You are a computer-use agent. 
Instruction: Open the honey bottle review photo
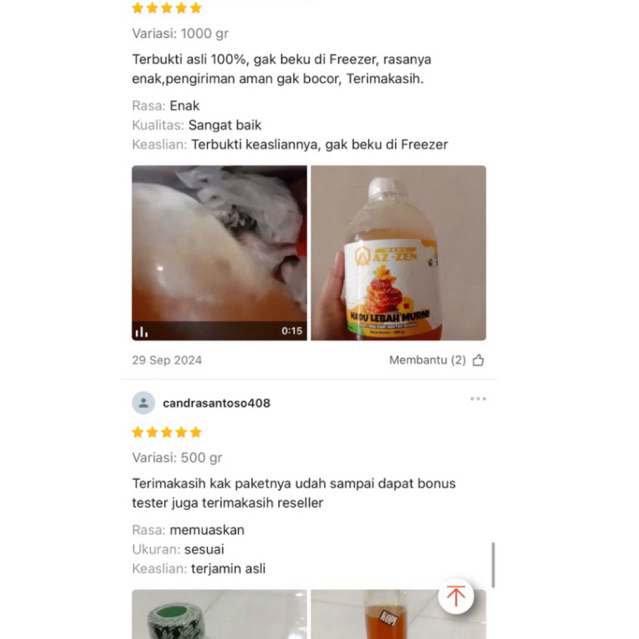(398, 253)
